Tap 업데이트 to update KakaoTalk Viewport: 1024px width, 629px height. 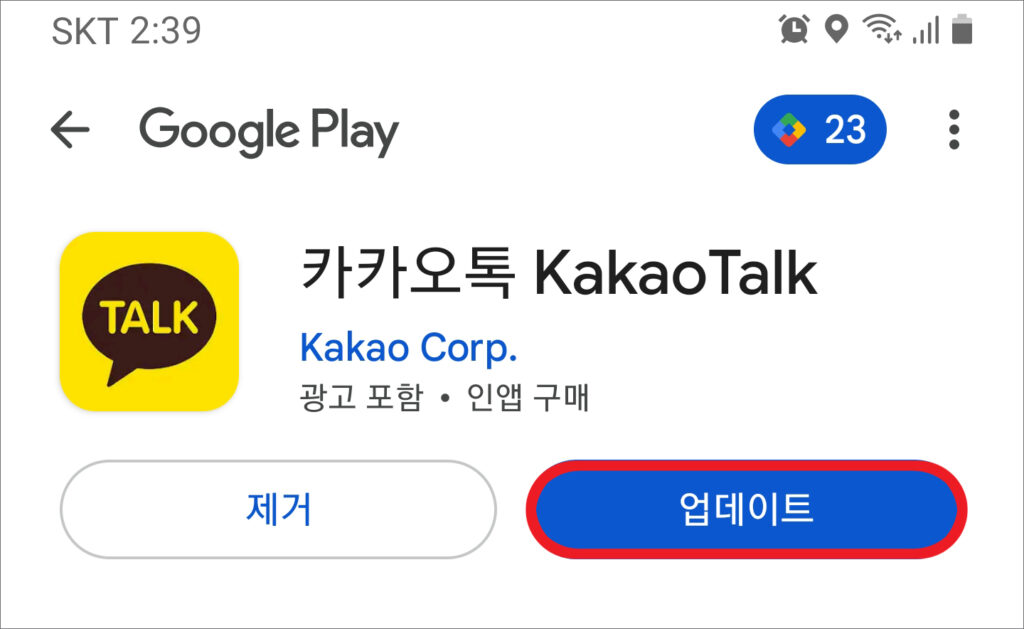(747, 509)
